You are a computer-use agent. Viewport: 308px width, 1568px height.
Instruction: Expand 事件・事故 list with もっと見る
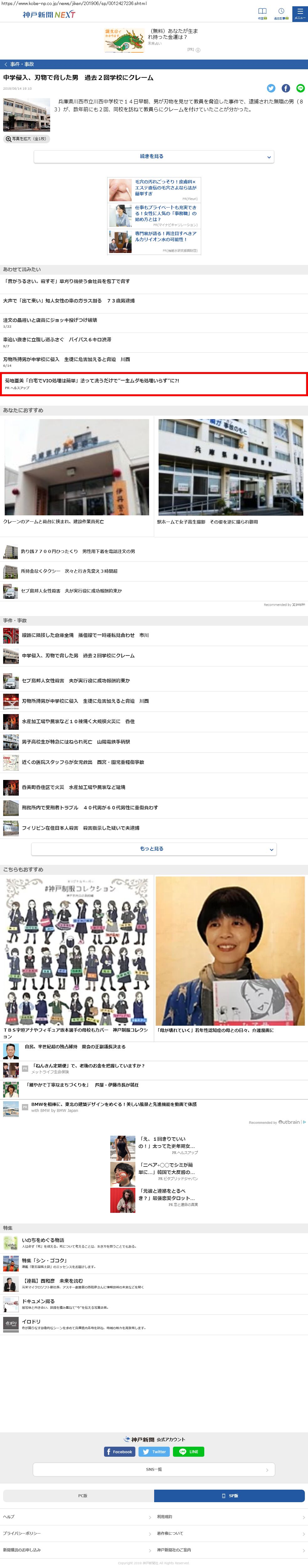point(154,849)
